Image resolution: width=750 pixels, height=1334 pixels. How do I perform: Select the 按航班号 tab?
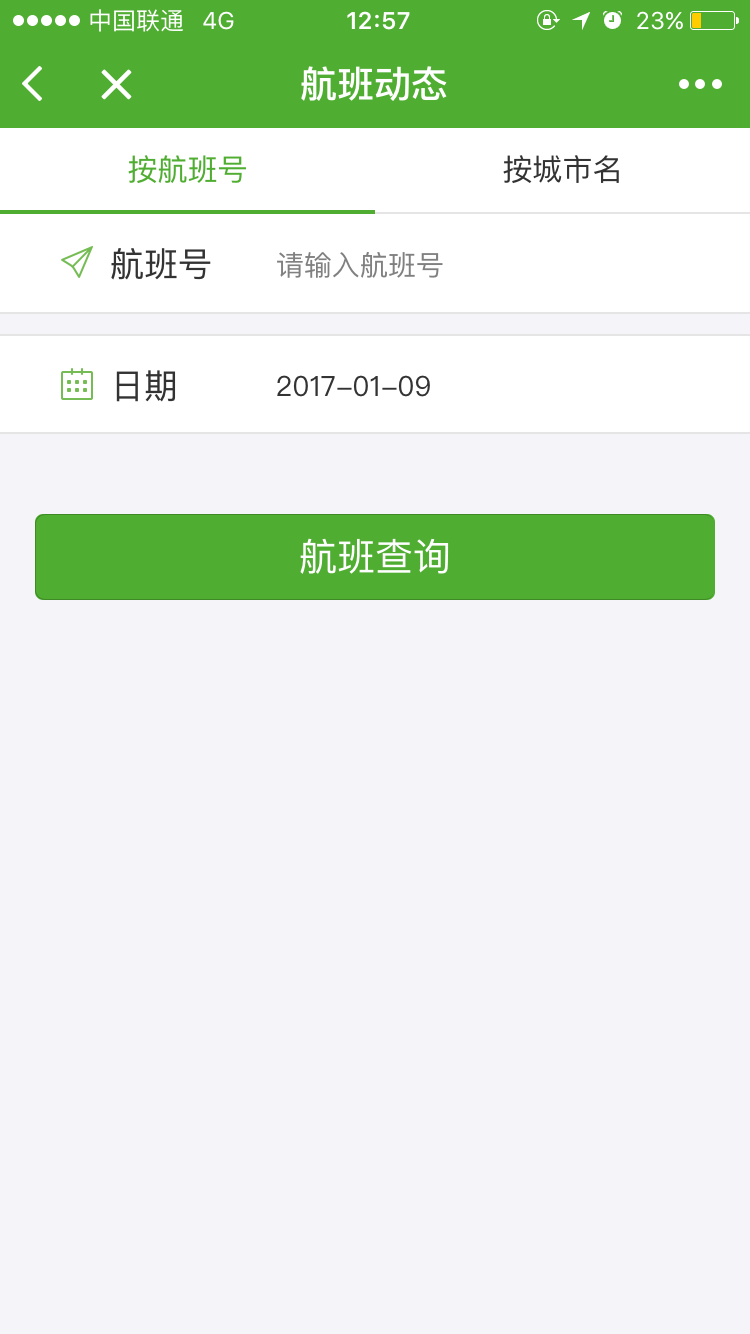coord(187,170)
